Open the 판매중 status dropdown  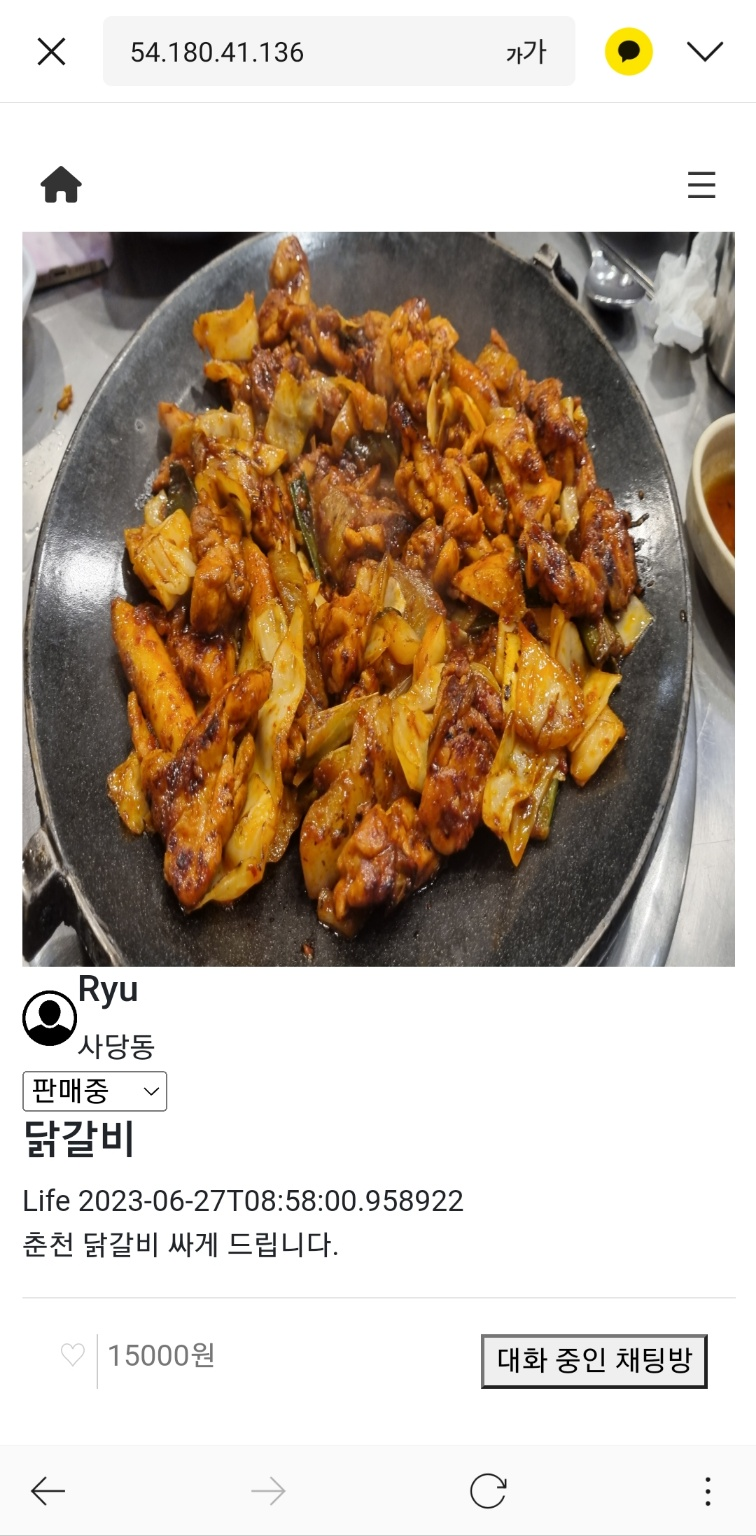click(95, 1091)
